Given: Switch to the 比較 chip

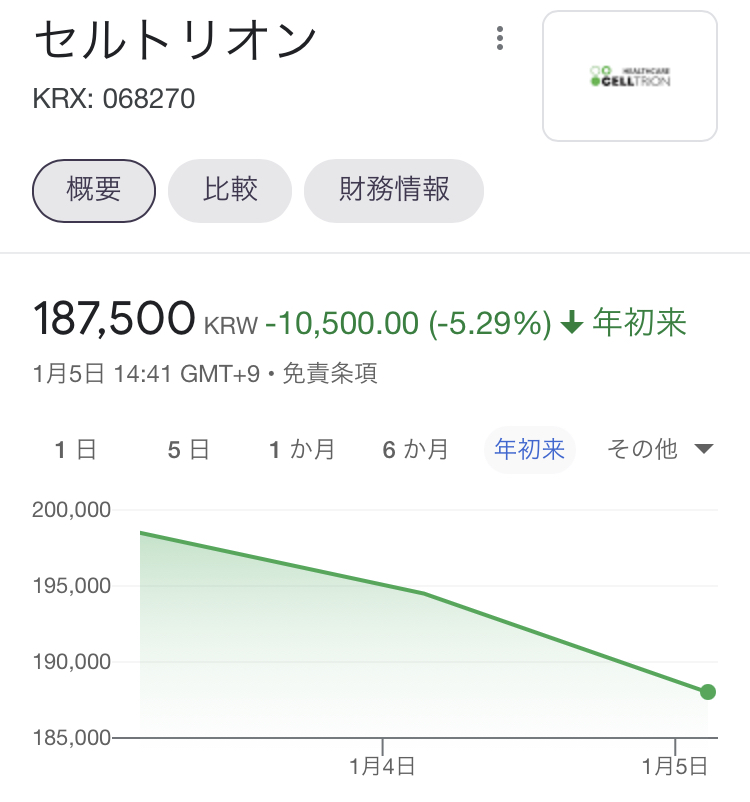Looking at the screenshot, I should tap(230, 190).
